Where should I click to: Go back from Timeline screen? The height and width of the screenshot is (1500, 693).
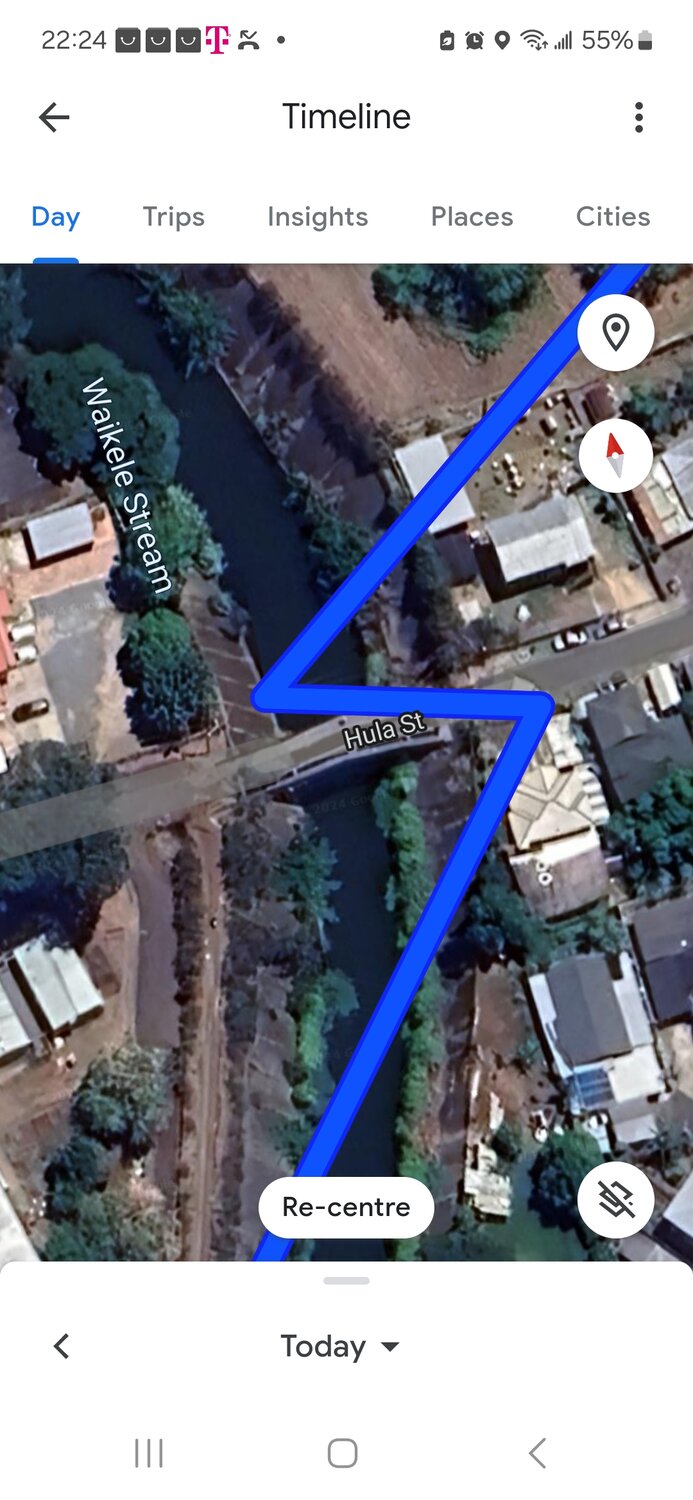pyautogui.click(x=54, y=118)
